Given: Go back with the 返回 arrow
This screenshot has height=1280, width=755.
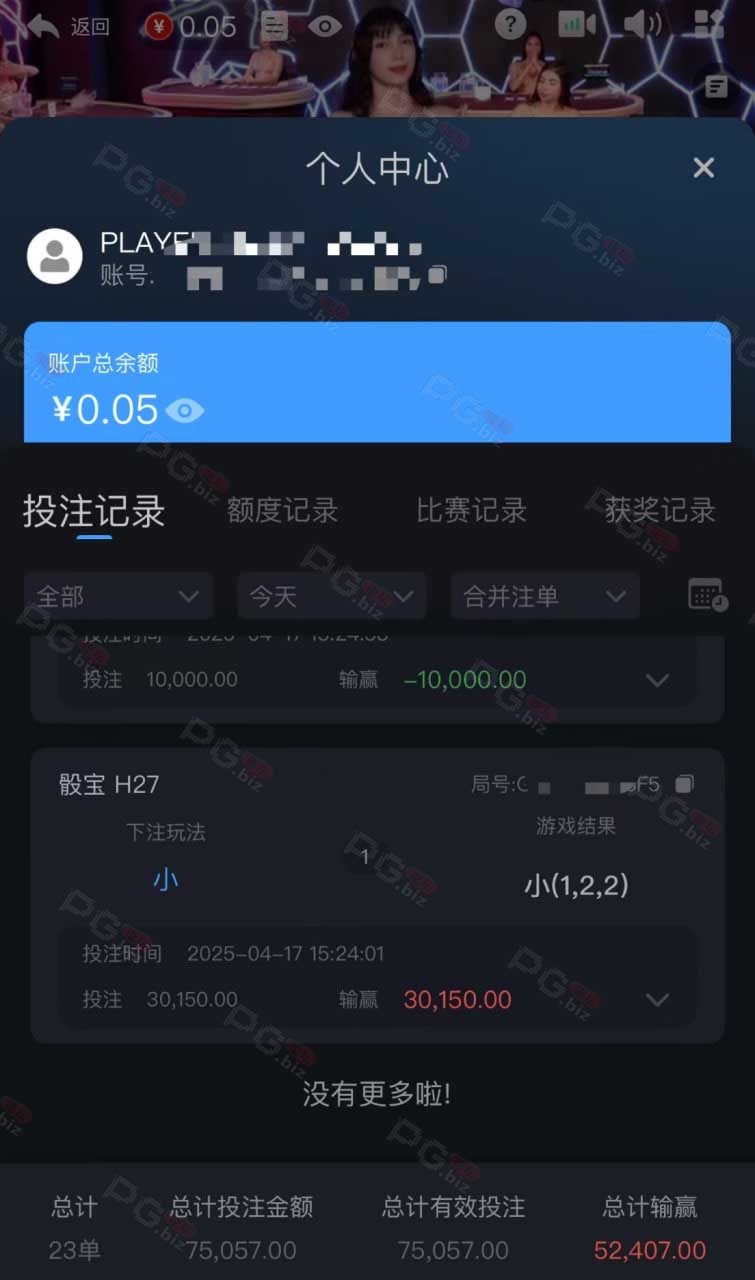Looking at the screenshot, I should [67, 26].
